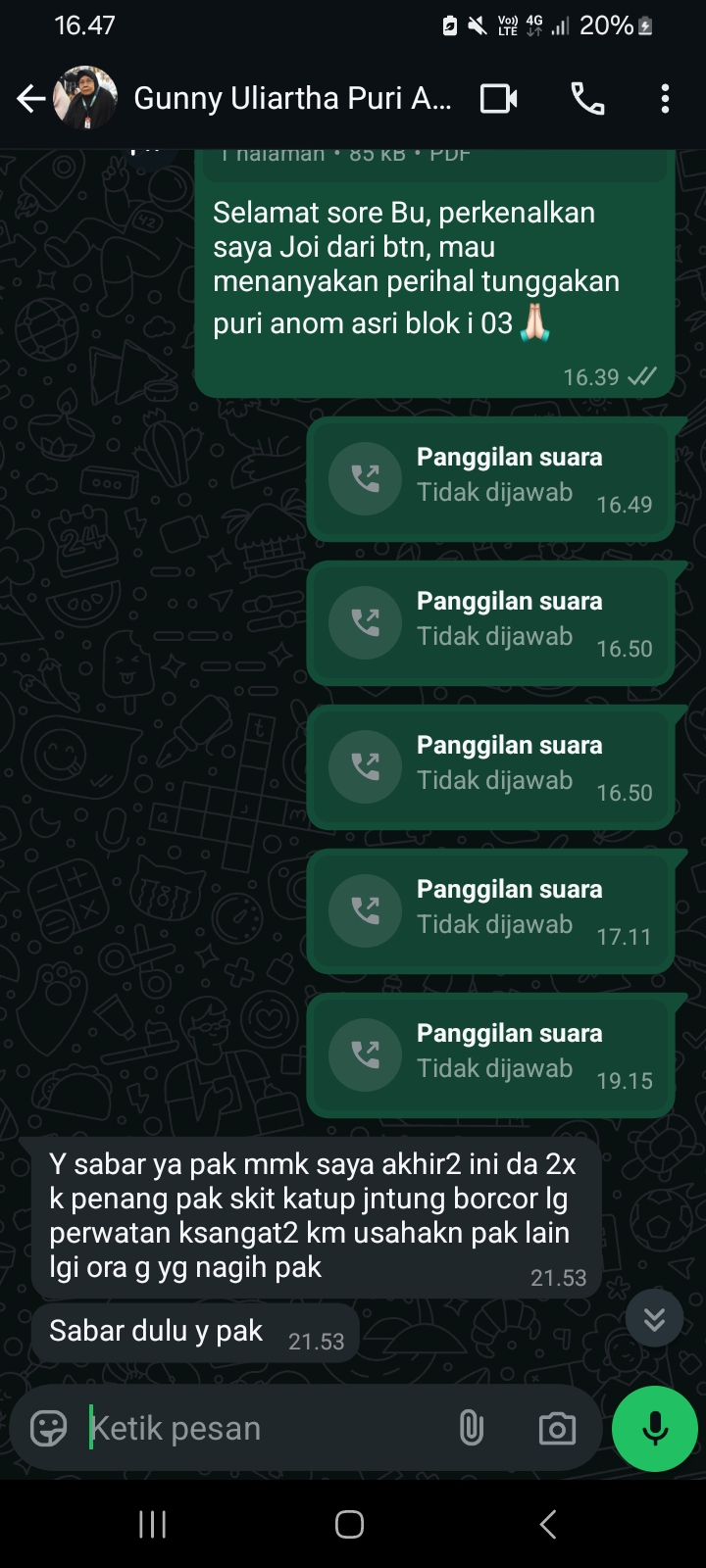Open the PDF attachment at the top
Screen dimensions: 706x1568
[431, 152]
